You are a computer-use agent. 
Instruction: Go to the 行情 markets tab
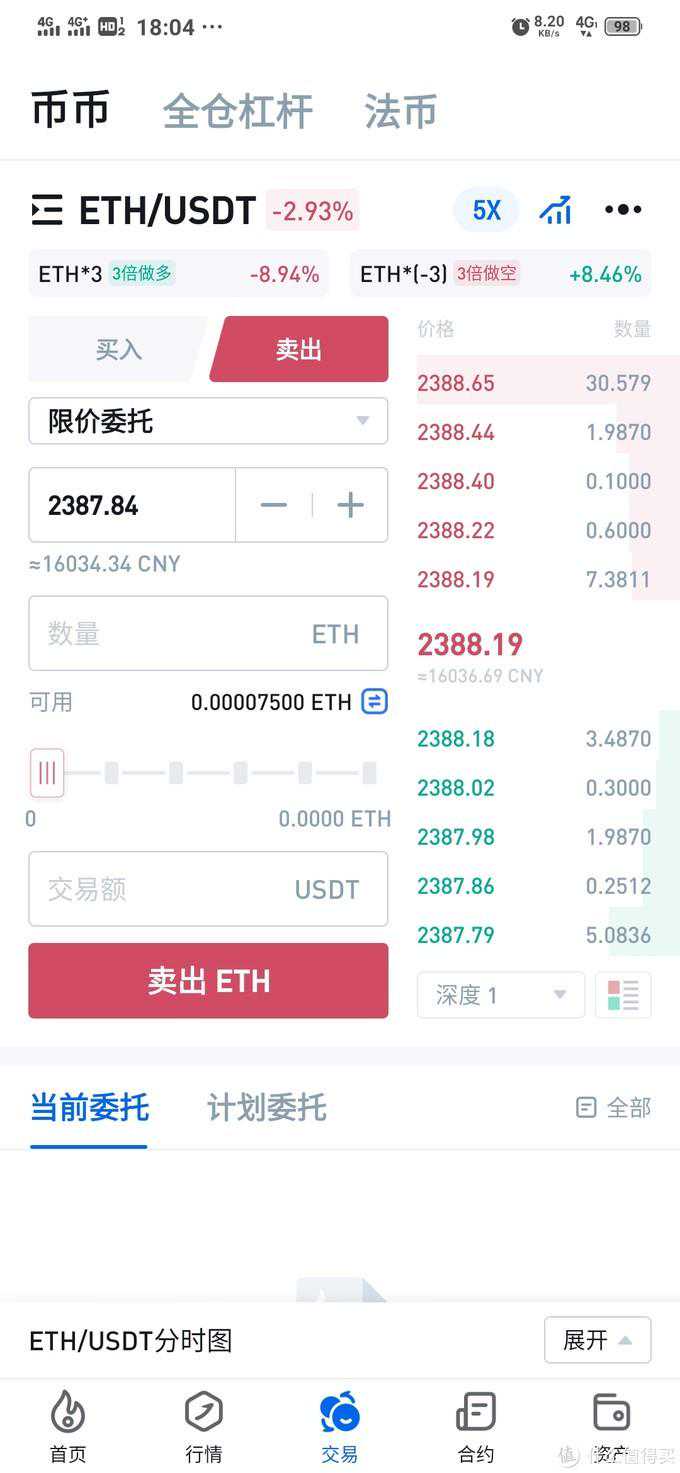[204, 1425]
